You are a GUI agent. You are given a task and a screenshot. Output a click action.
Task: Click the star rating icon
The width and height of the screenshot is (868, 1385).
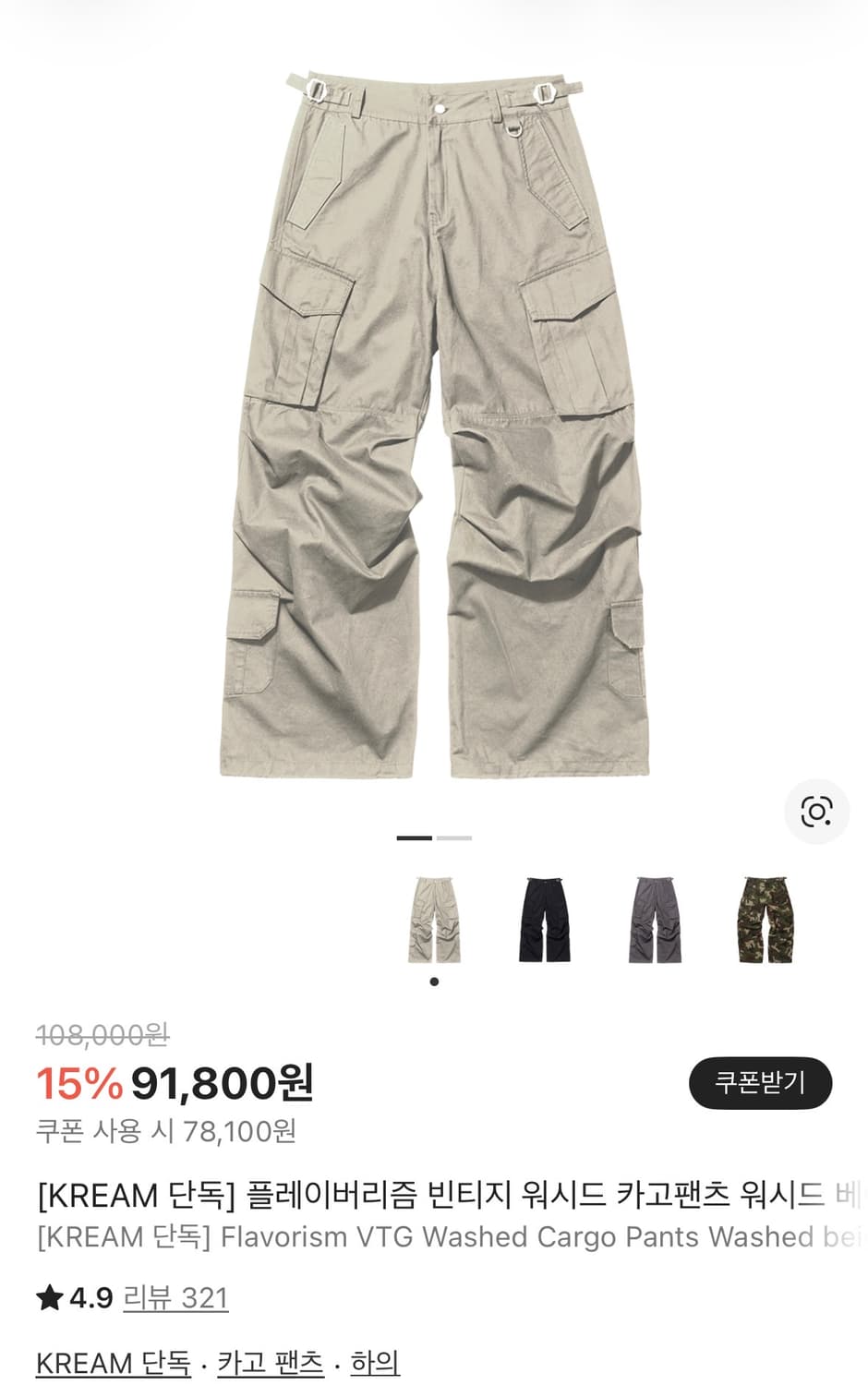point(47,1297)
